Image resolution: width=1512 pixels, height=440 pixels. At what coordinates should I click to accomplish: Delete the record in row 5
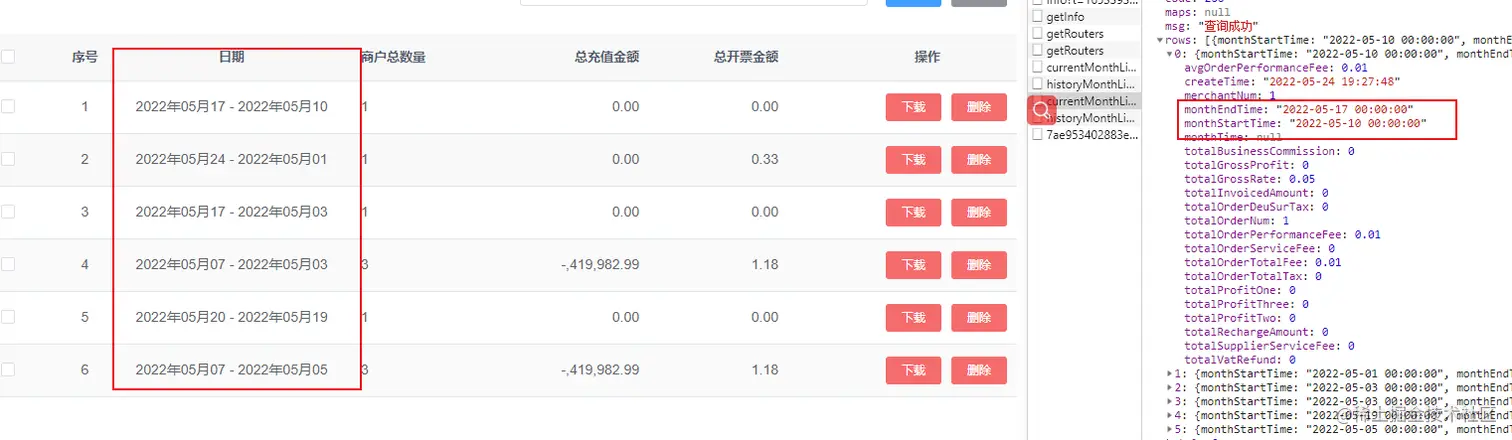coord(978,317)
